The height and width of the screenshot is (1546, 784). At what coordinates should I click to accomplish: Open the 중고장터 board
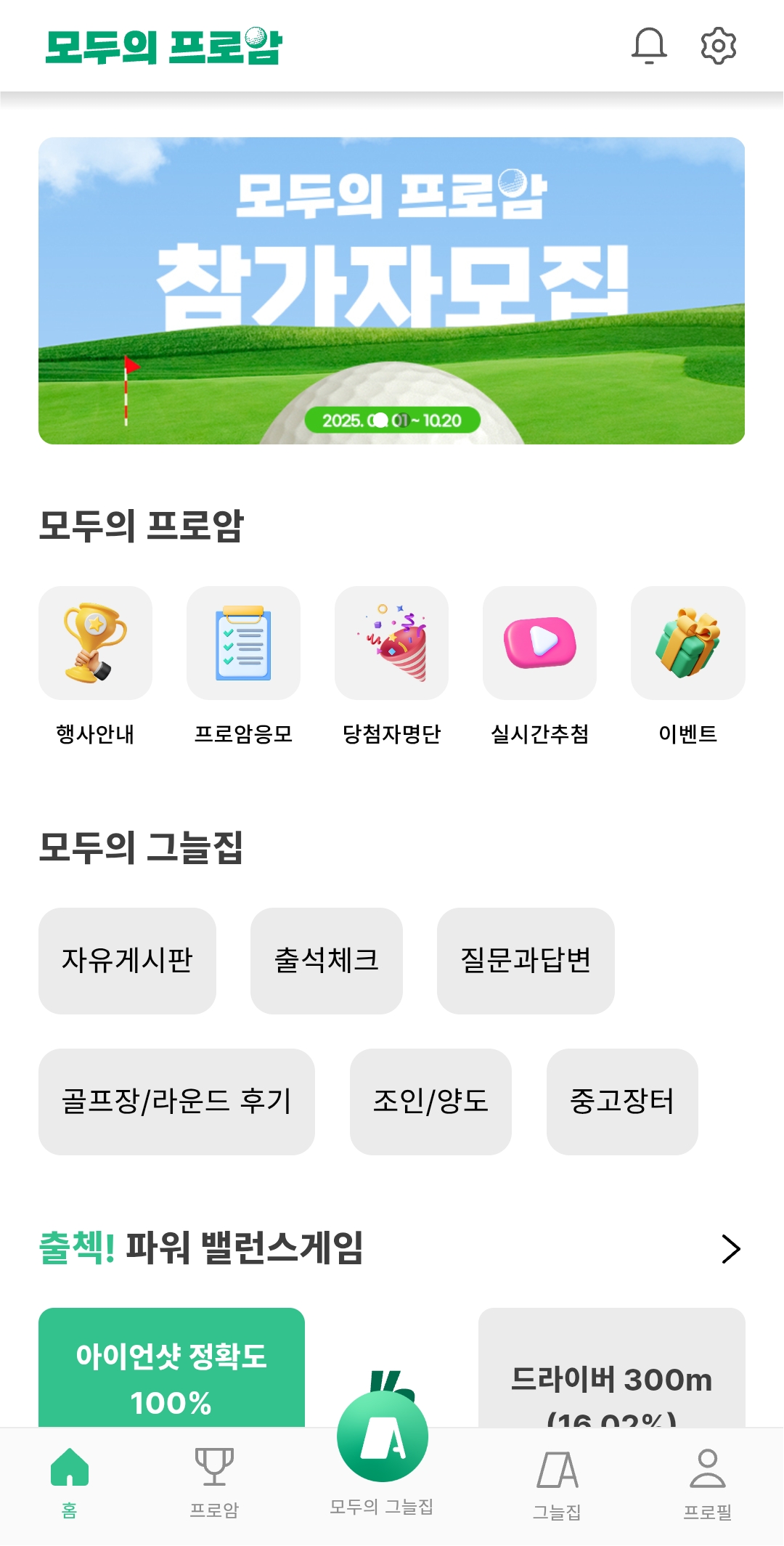[622, 1101]
